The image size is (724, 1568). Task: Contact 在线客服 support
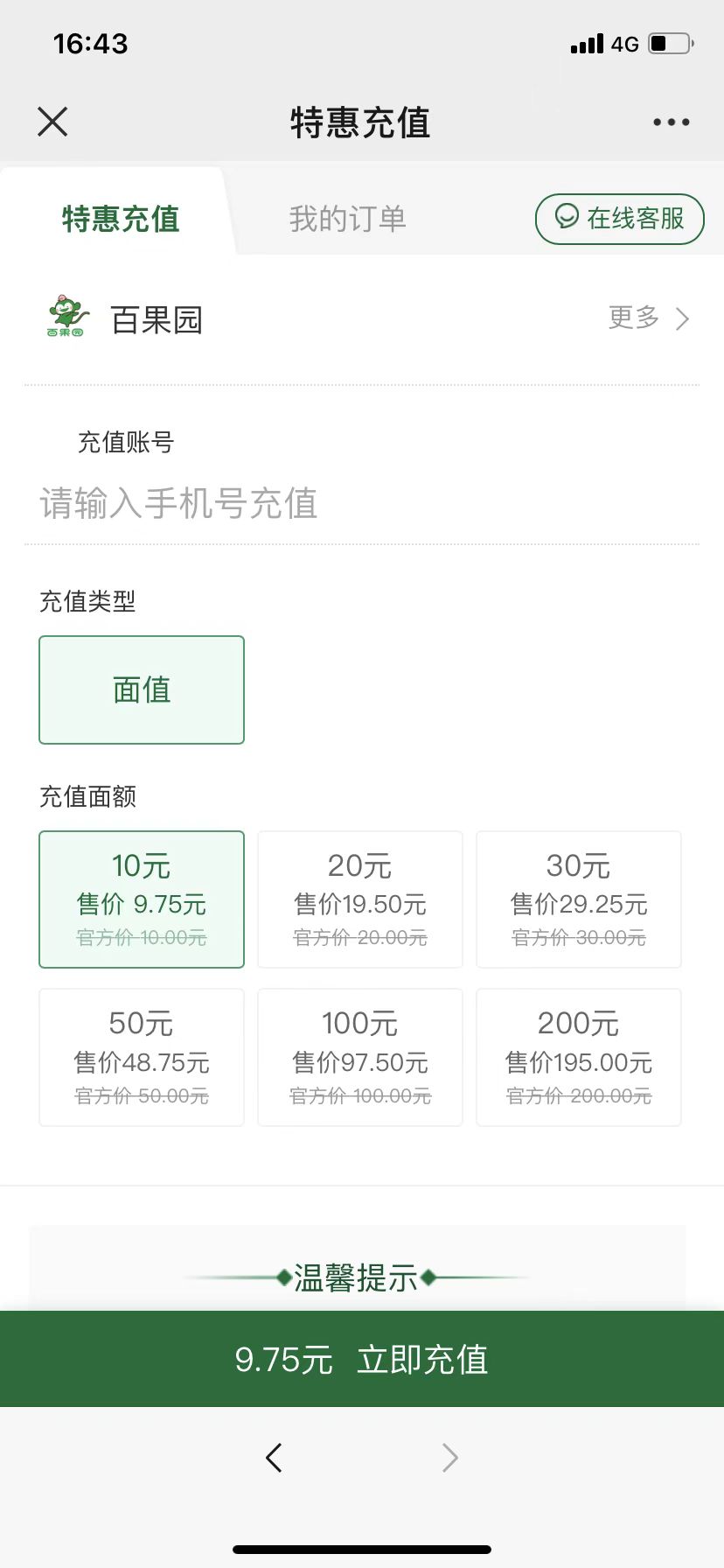(619, 219)
